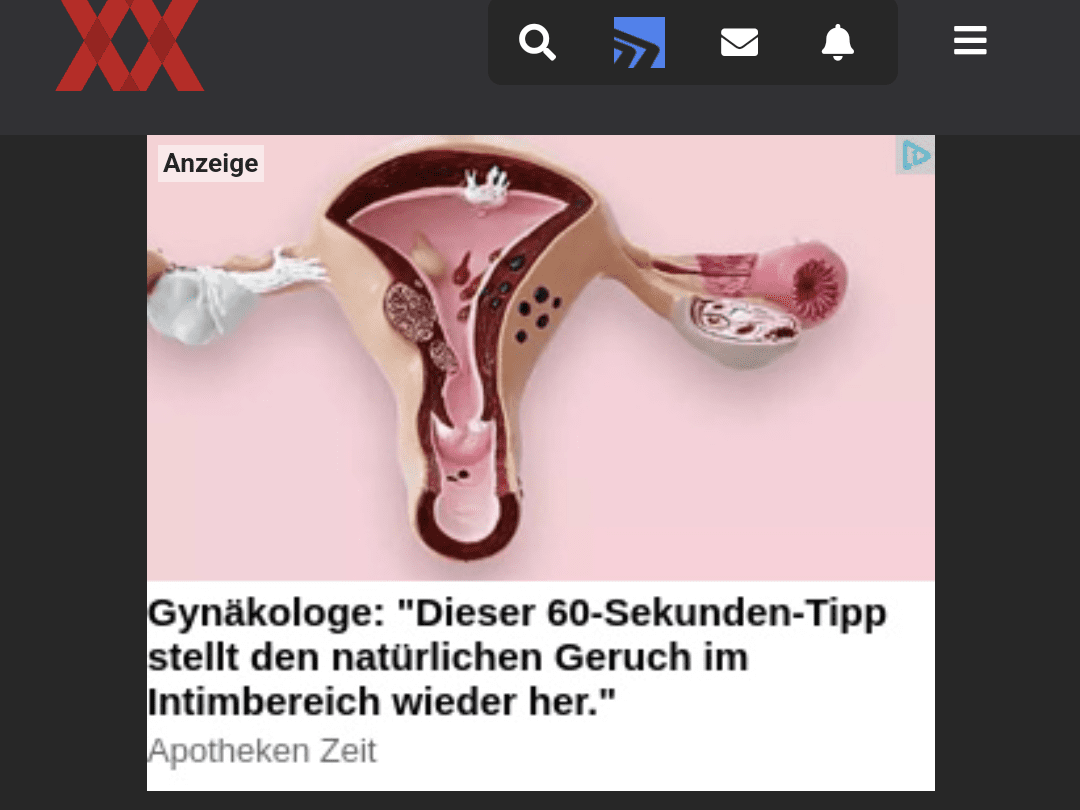The width and height of the screenshot is (1080, 810).
Task: Go to homepage via red logo
Action: pyautogui.click(x=130, y=45)
